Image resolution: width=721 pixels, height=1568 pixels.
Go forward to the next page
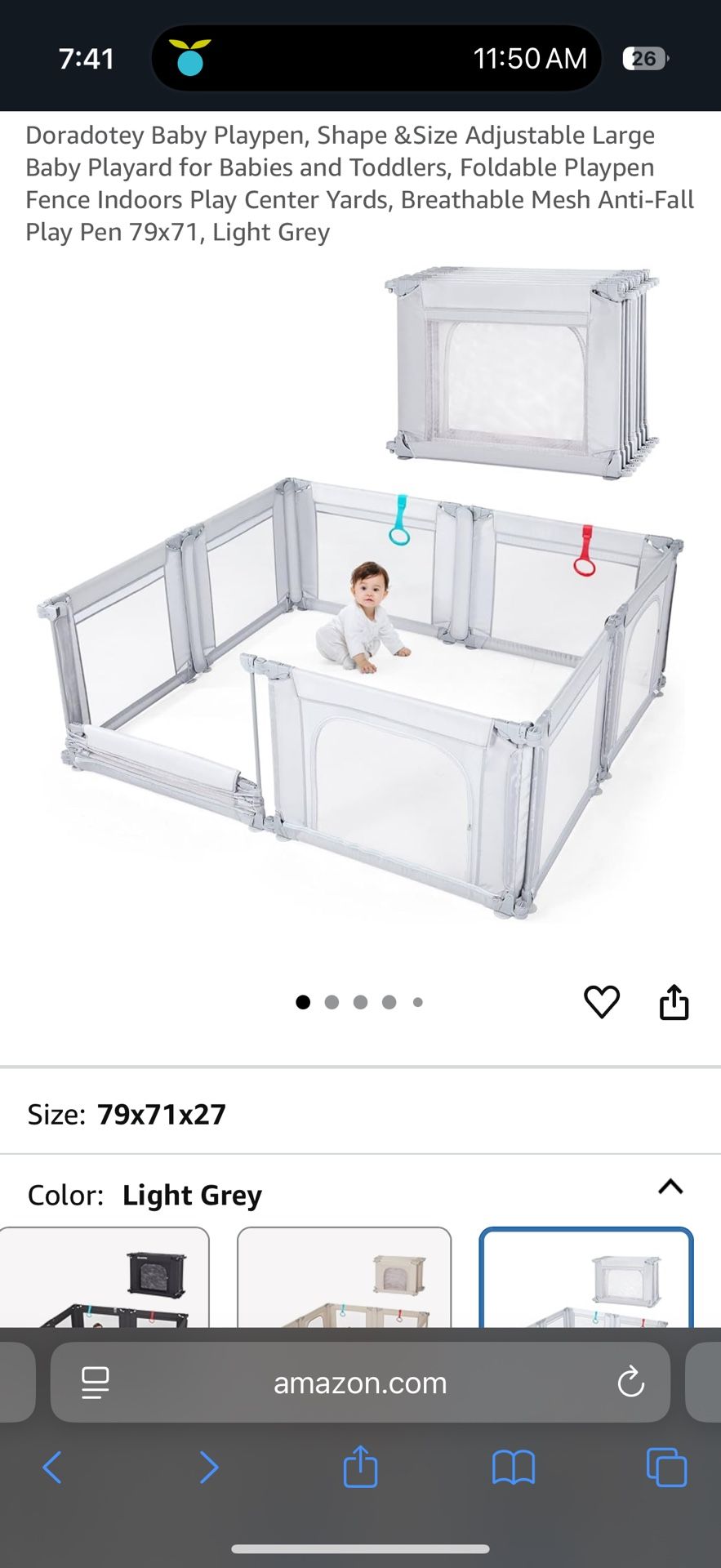point(209,1468)
